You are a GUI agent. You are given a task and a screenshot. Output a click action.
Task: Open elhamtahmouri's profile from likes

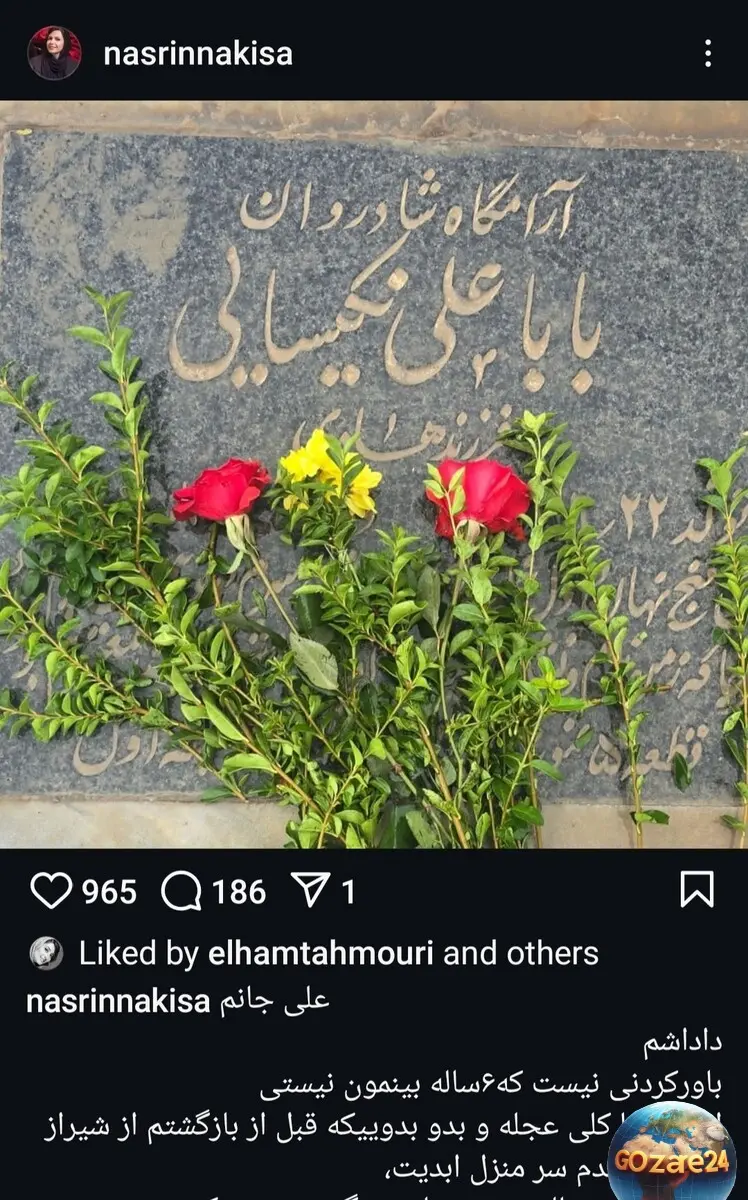tap(321, 953)
